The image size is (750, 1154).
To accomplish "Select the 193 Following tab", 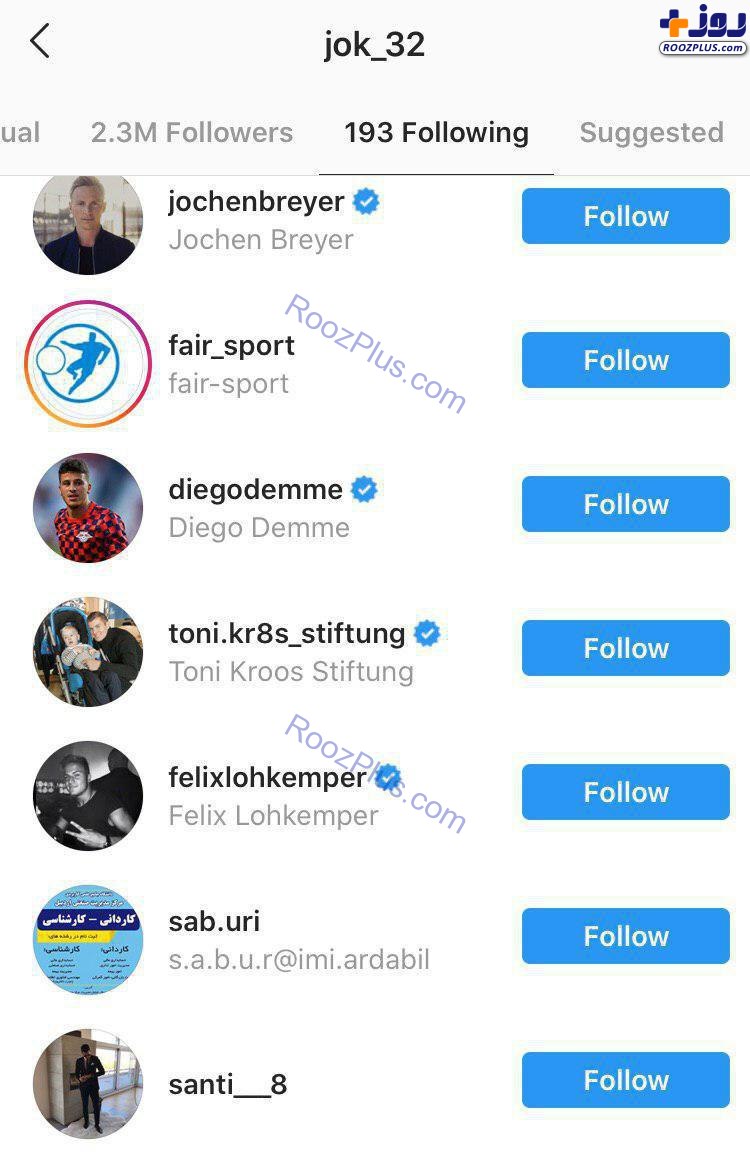I will [x=436, y=133].
